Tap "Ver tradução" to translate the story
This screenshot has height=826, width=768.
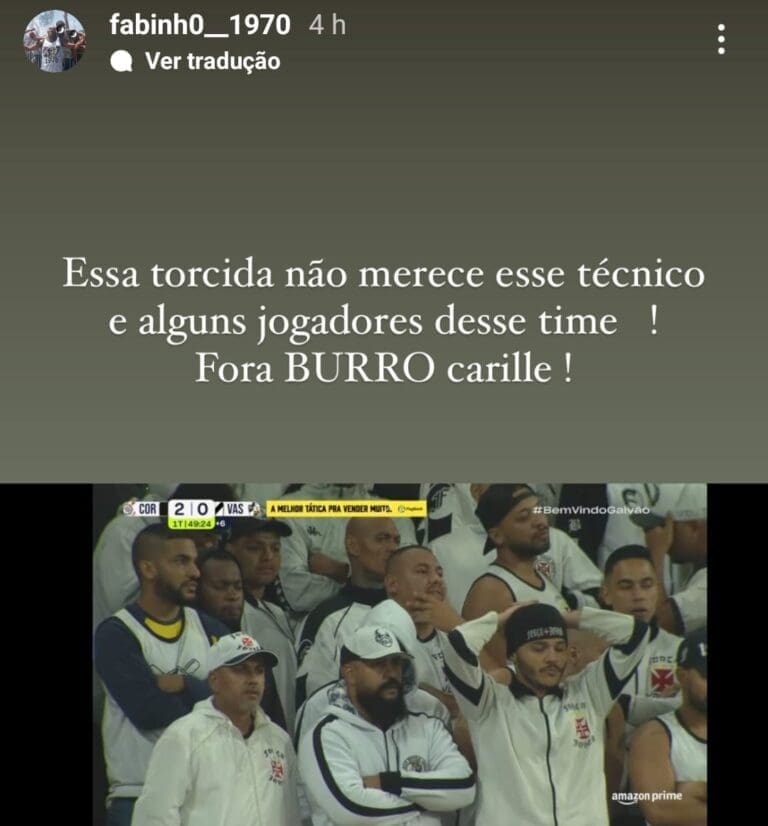point(211,61)
